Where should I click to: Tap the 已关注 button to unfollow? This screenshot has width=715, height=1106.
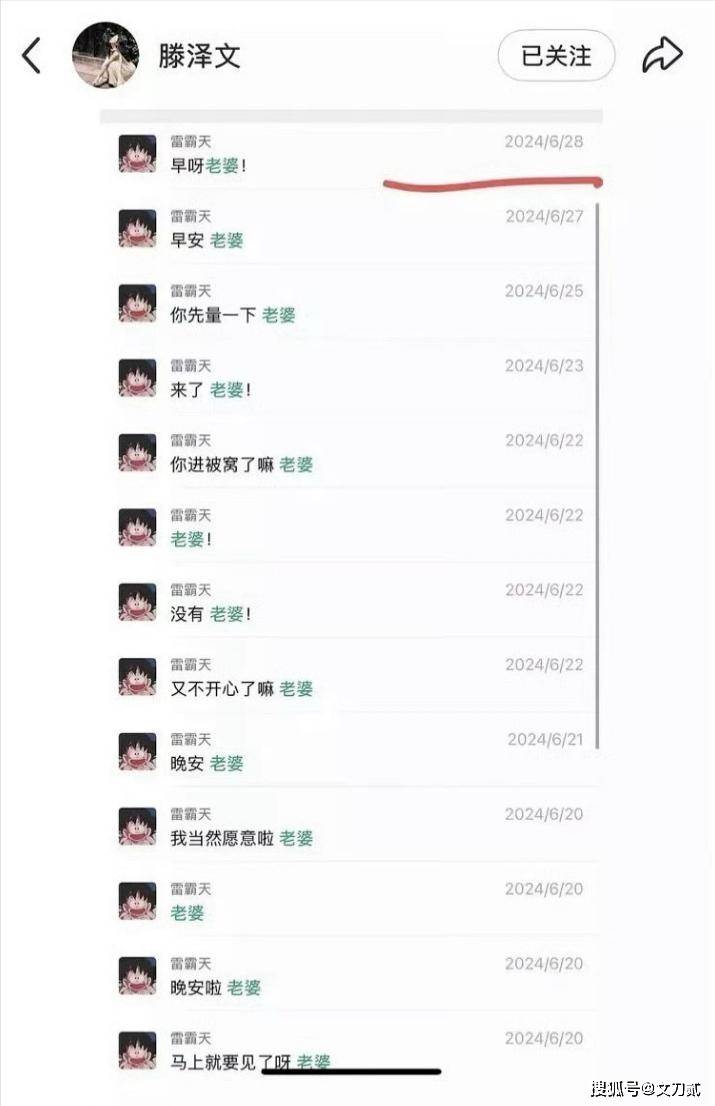click(556, 55)
